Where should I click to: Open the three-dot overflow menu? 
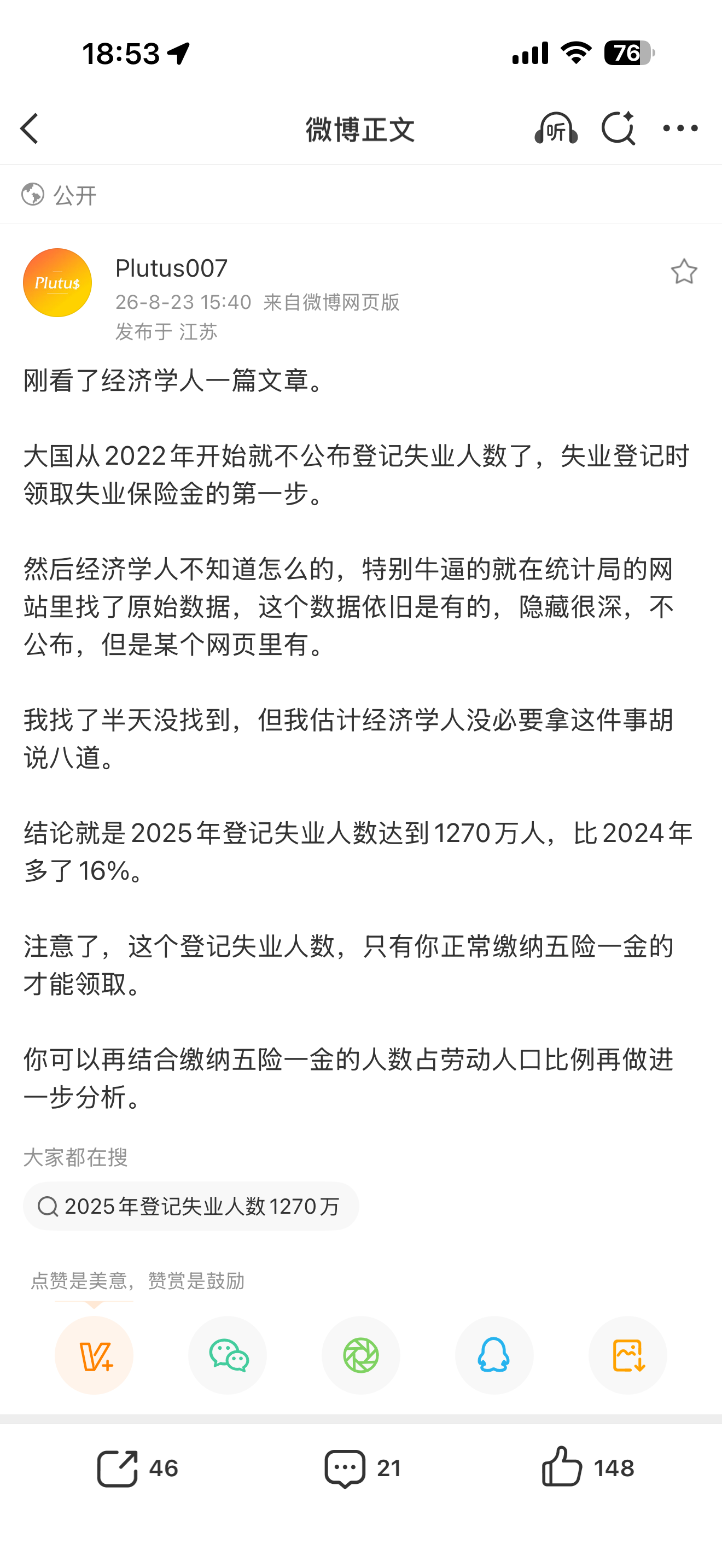(680, 128)
